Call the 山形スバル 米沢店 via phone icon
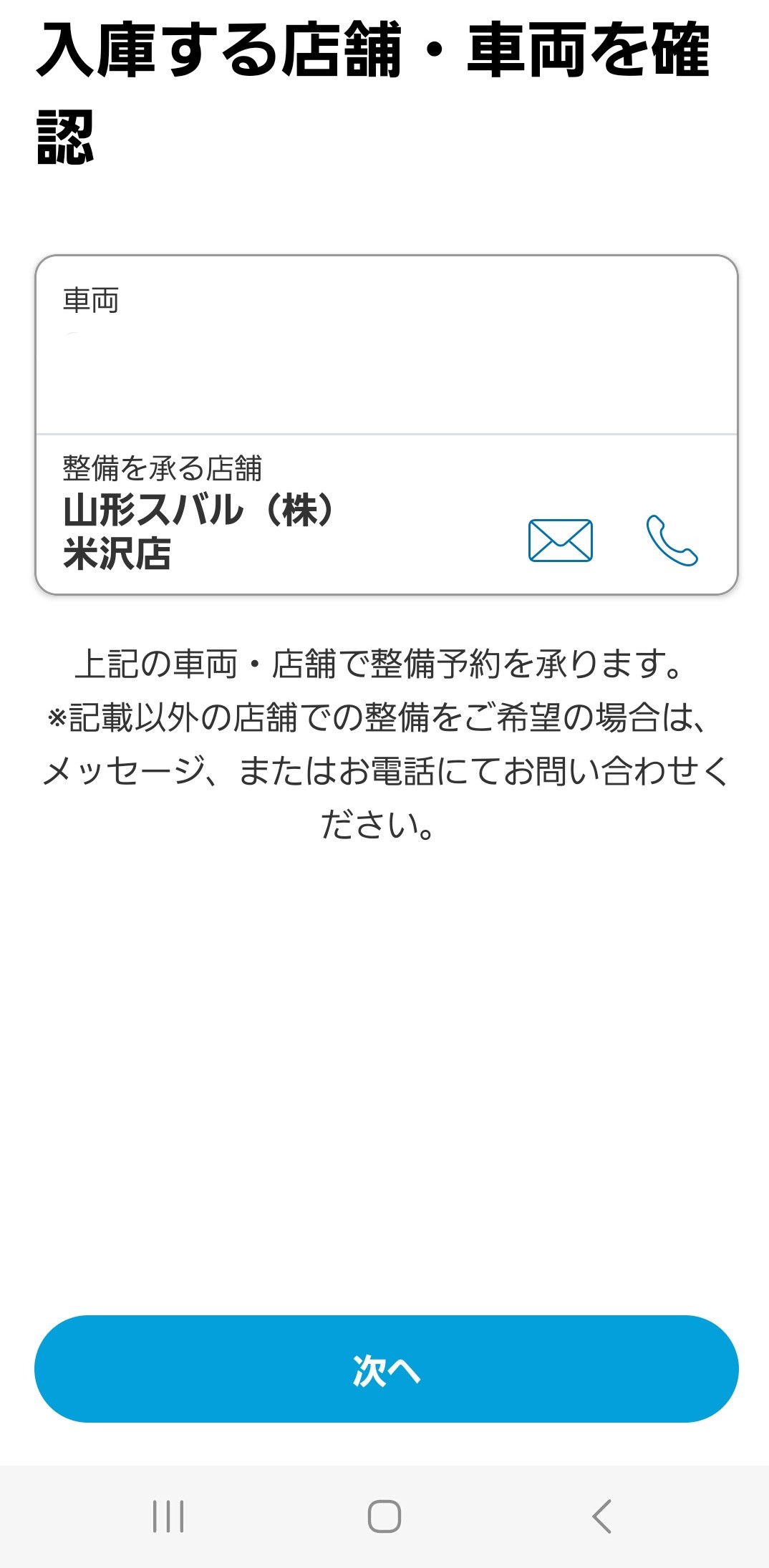Viewport: 769px width, 1568px height. coord(672,540)
